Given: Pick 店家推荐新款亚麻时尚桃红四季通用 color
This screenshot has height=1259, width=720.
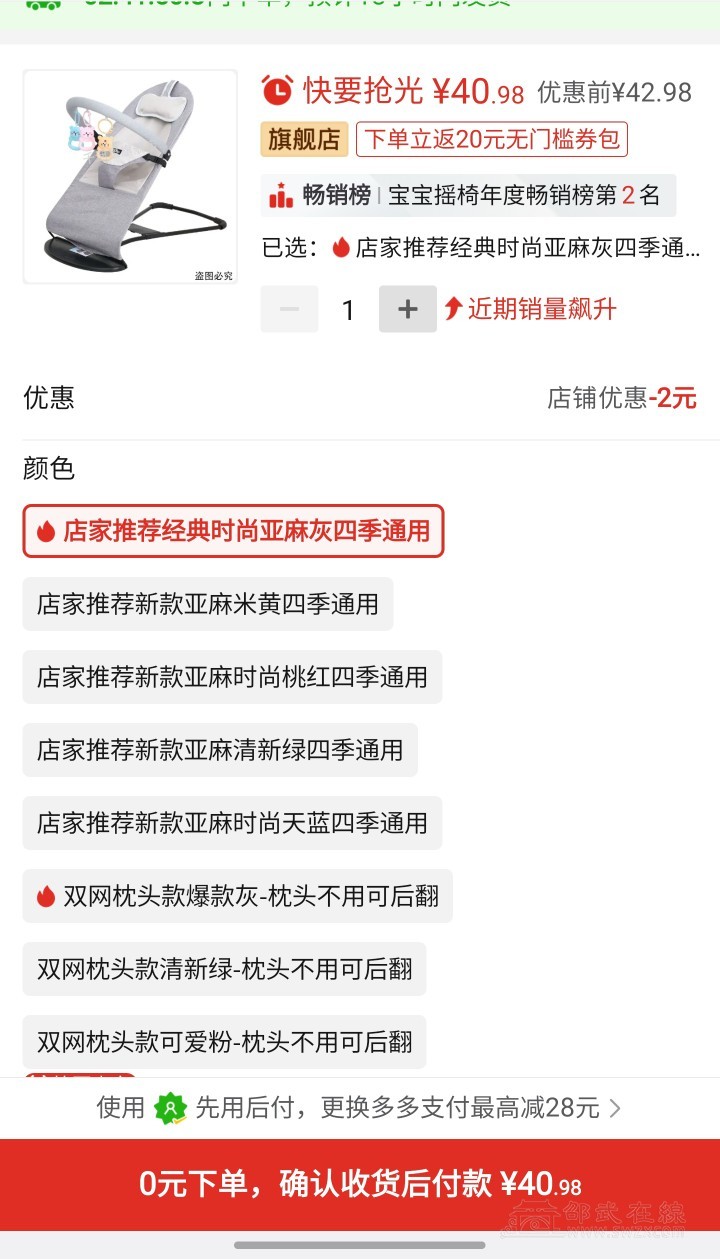Looking at the screenshot, I should [232, 677].
